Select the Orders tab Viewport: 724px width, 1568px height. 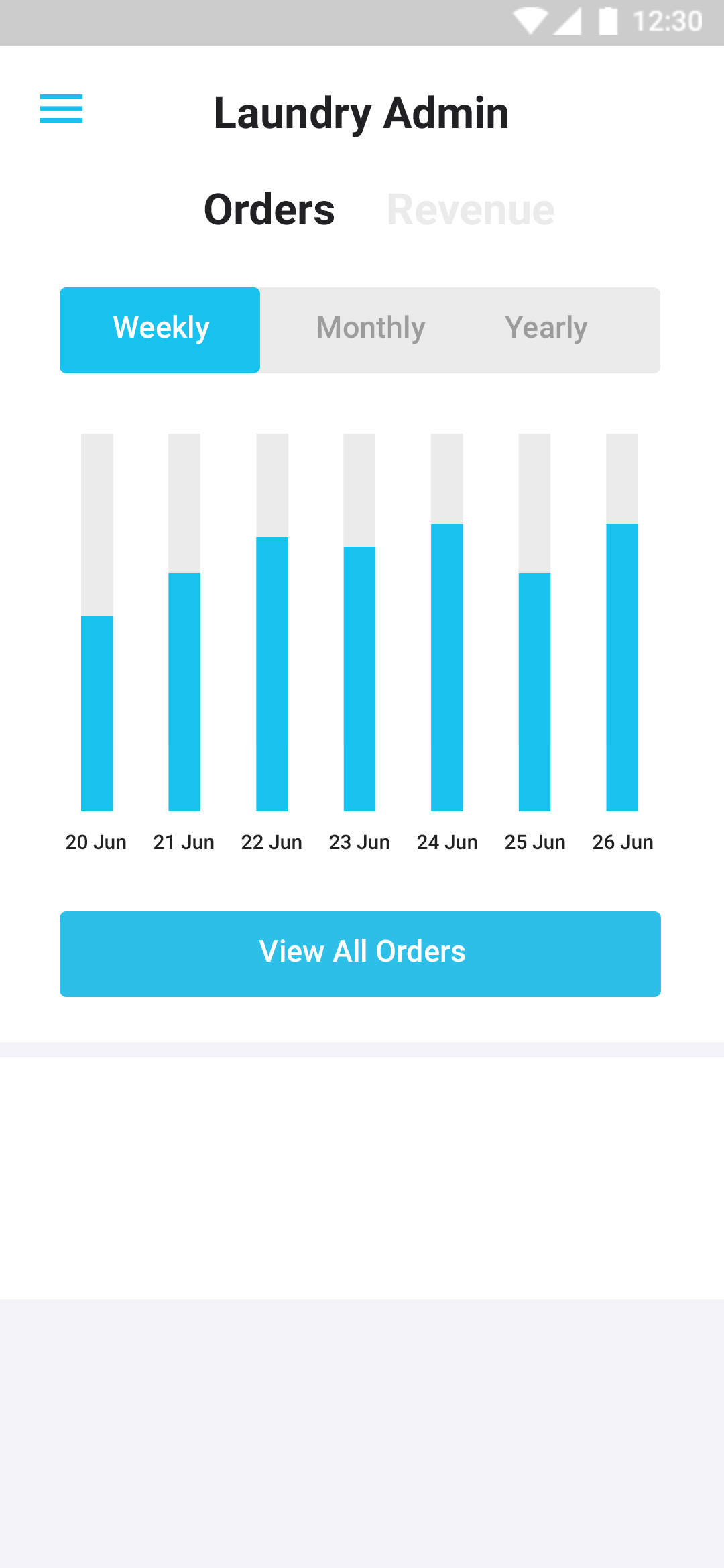point(270,209)
